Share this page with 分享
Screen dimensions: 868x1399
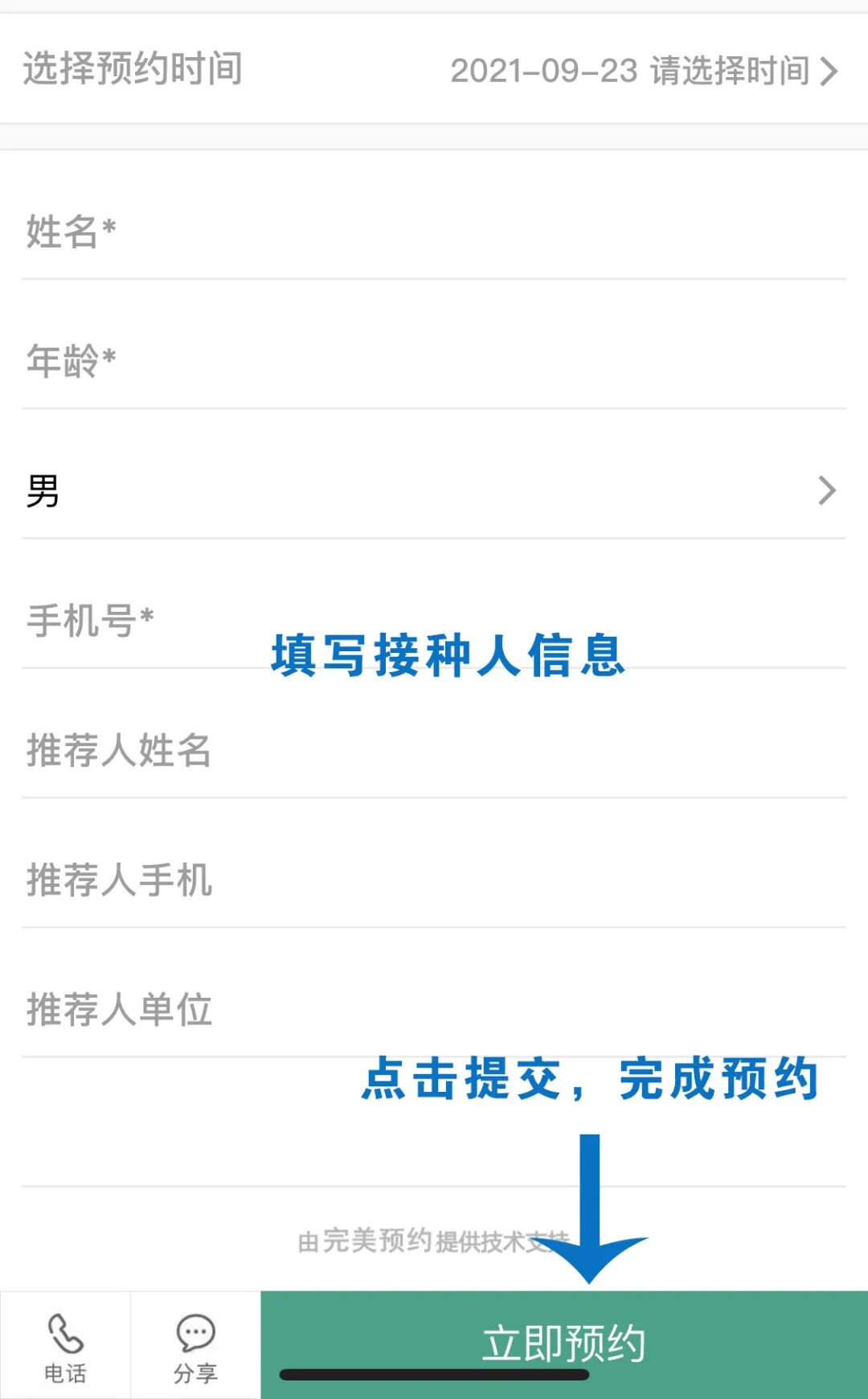[195, 1346]
